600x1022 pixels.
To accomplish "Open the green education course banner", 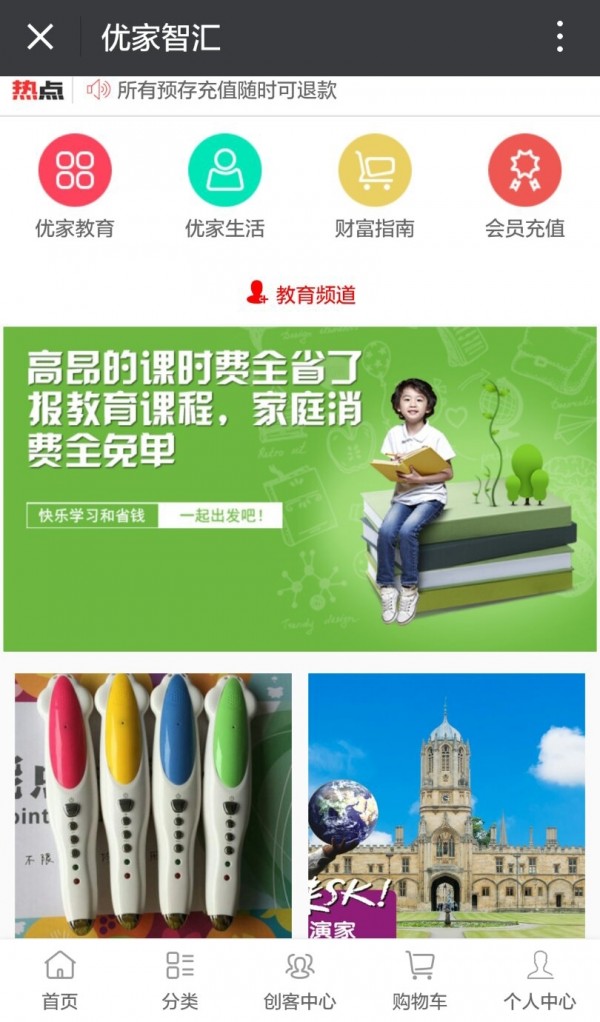I will (300, 489).
